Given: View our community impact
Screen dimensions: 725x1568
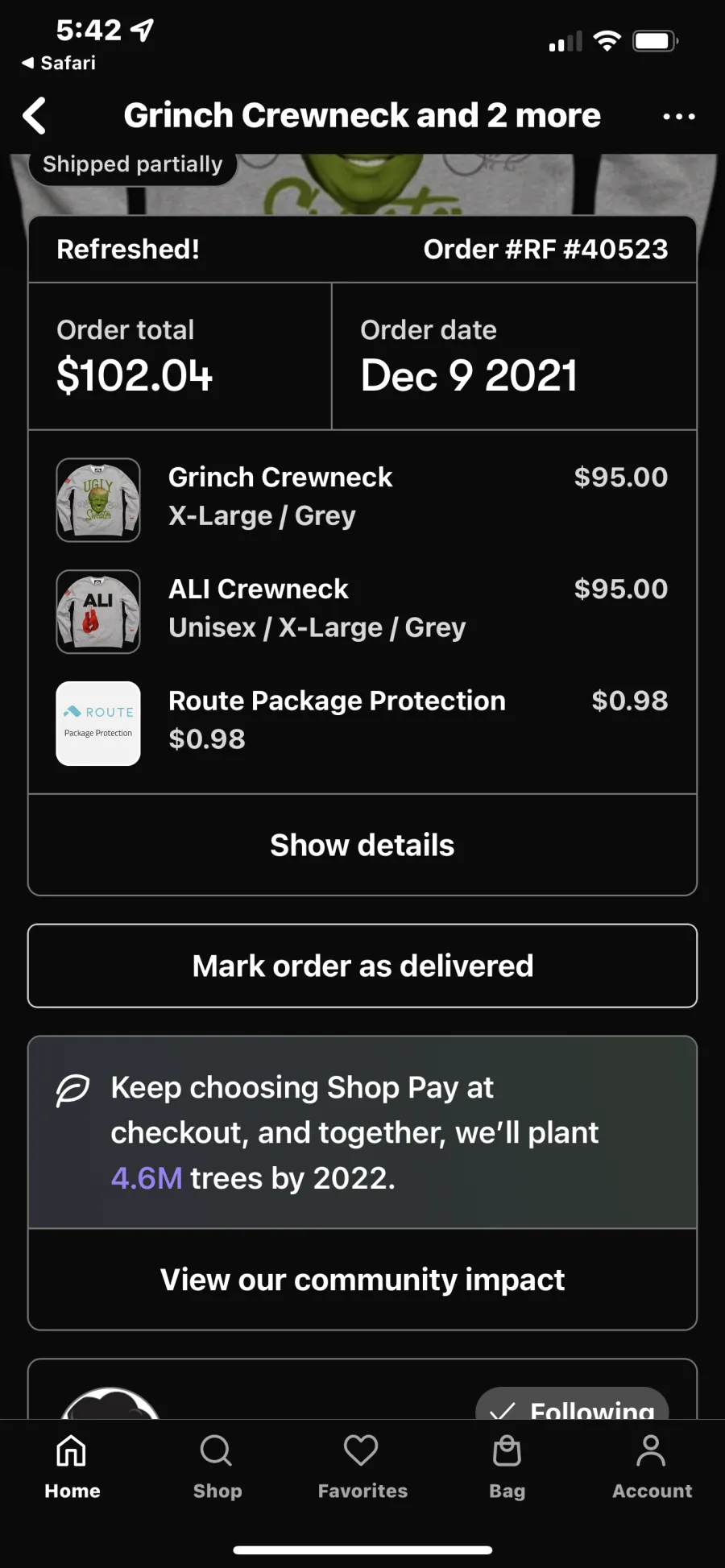Looking at the screenshot, I should tap(362, 1280).
